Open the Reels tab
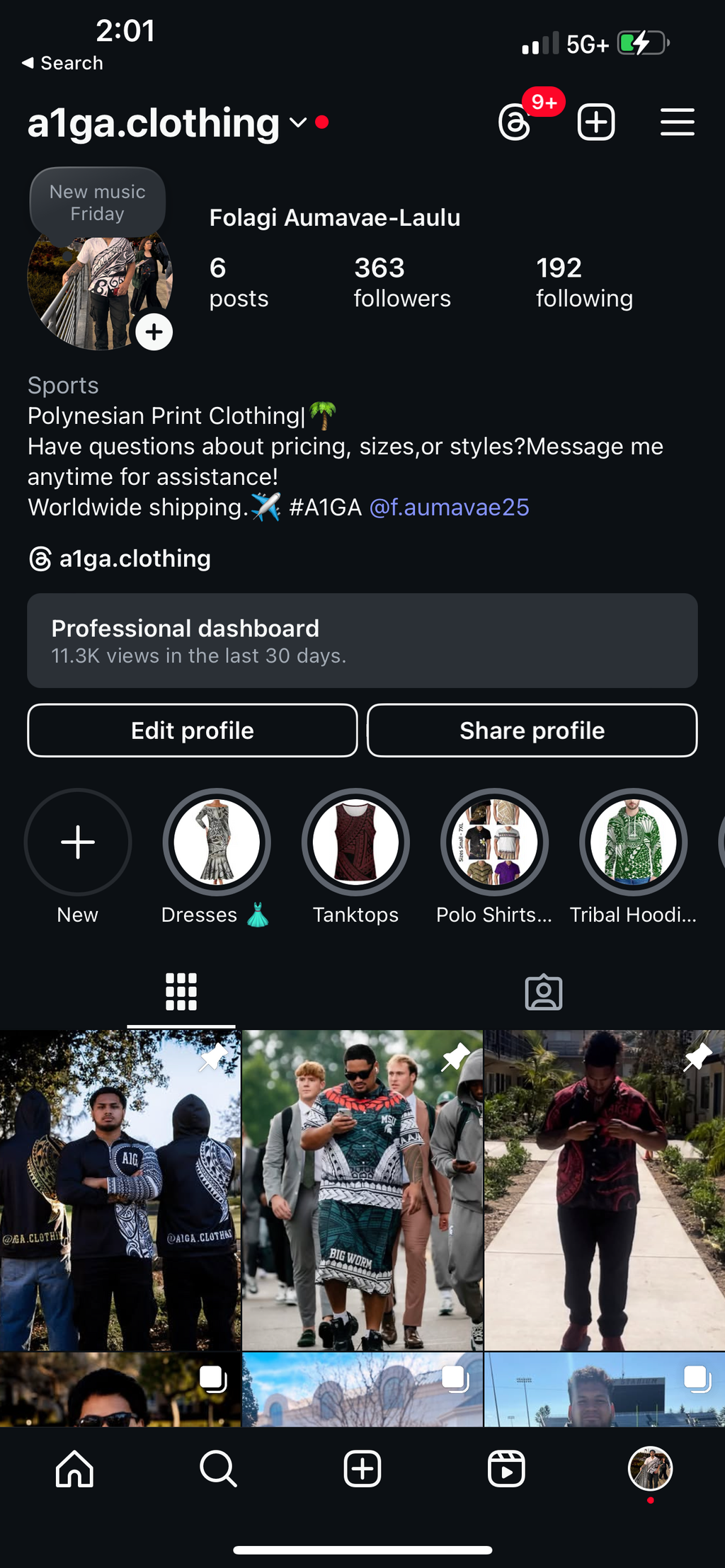 click(x=506, y=1469)
